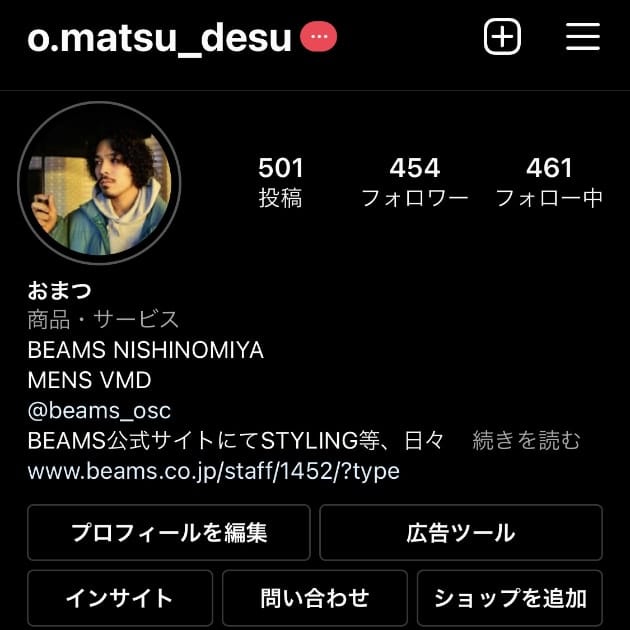Open 広告ツール
Image resolution: width=630 pixels, height=630 pixels.
pos(461,533)
